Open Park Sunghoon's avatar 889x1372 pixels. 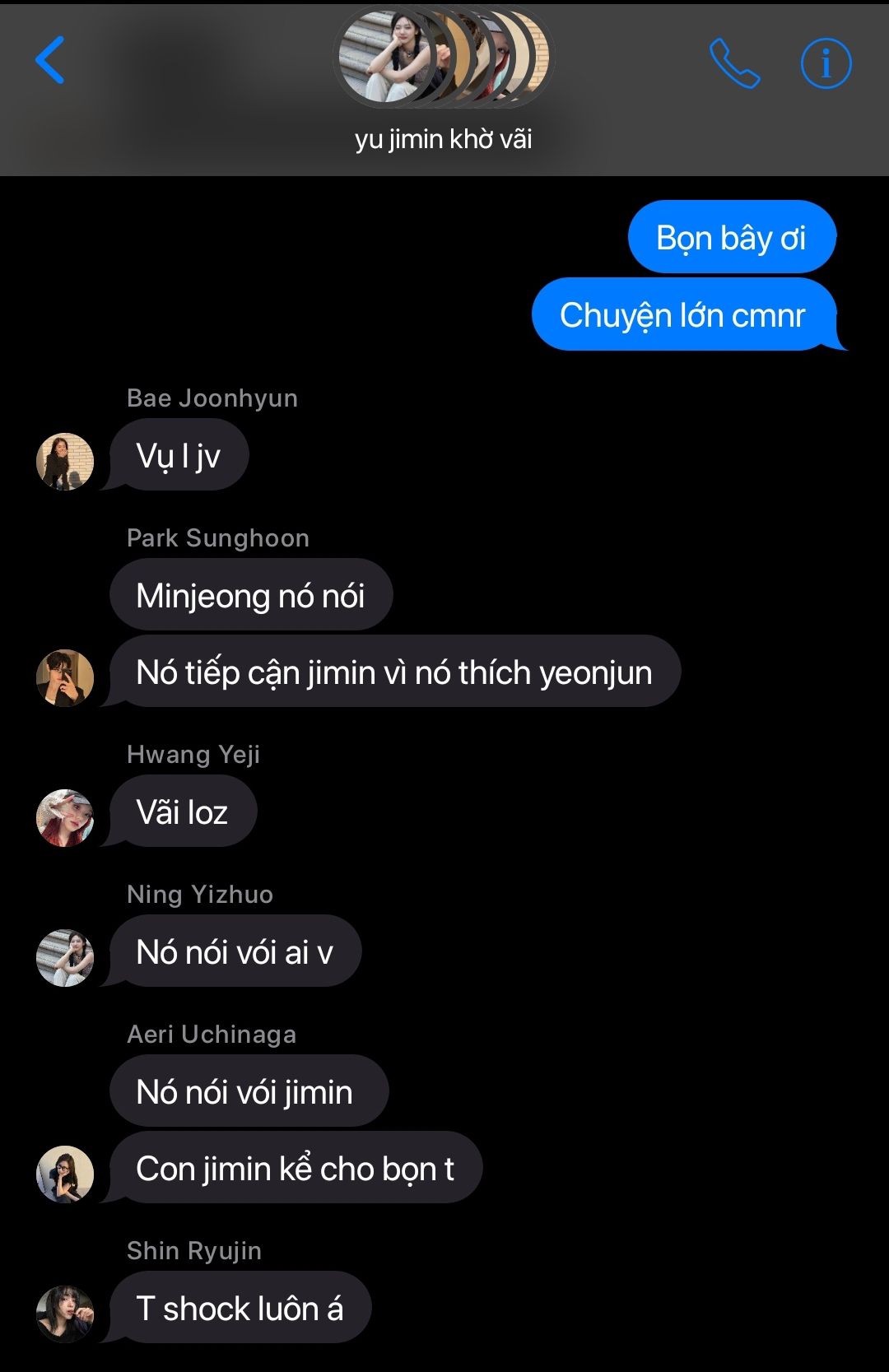65,678
